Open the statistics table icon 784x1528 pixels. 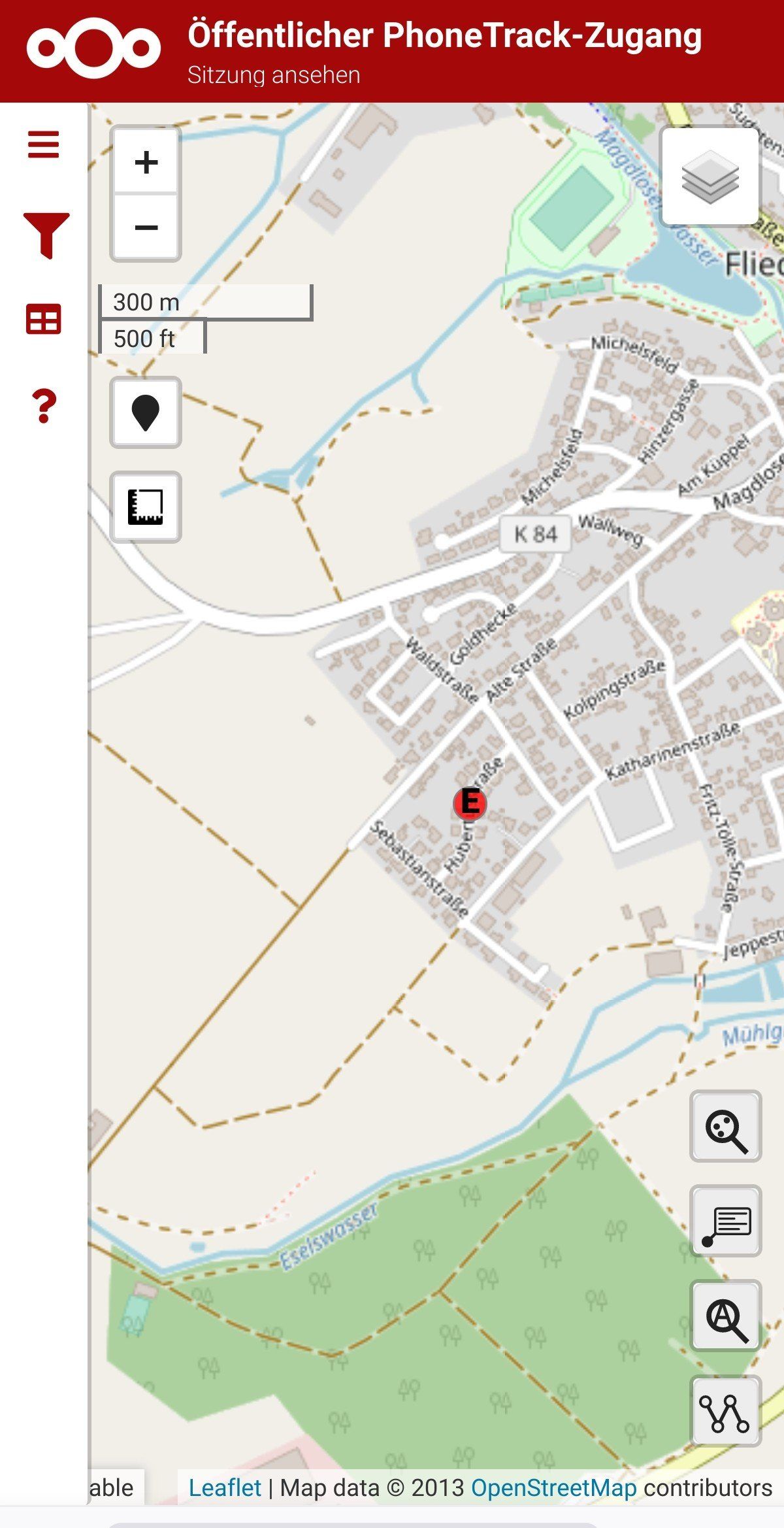[44, 320]
